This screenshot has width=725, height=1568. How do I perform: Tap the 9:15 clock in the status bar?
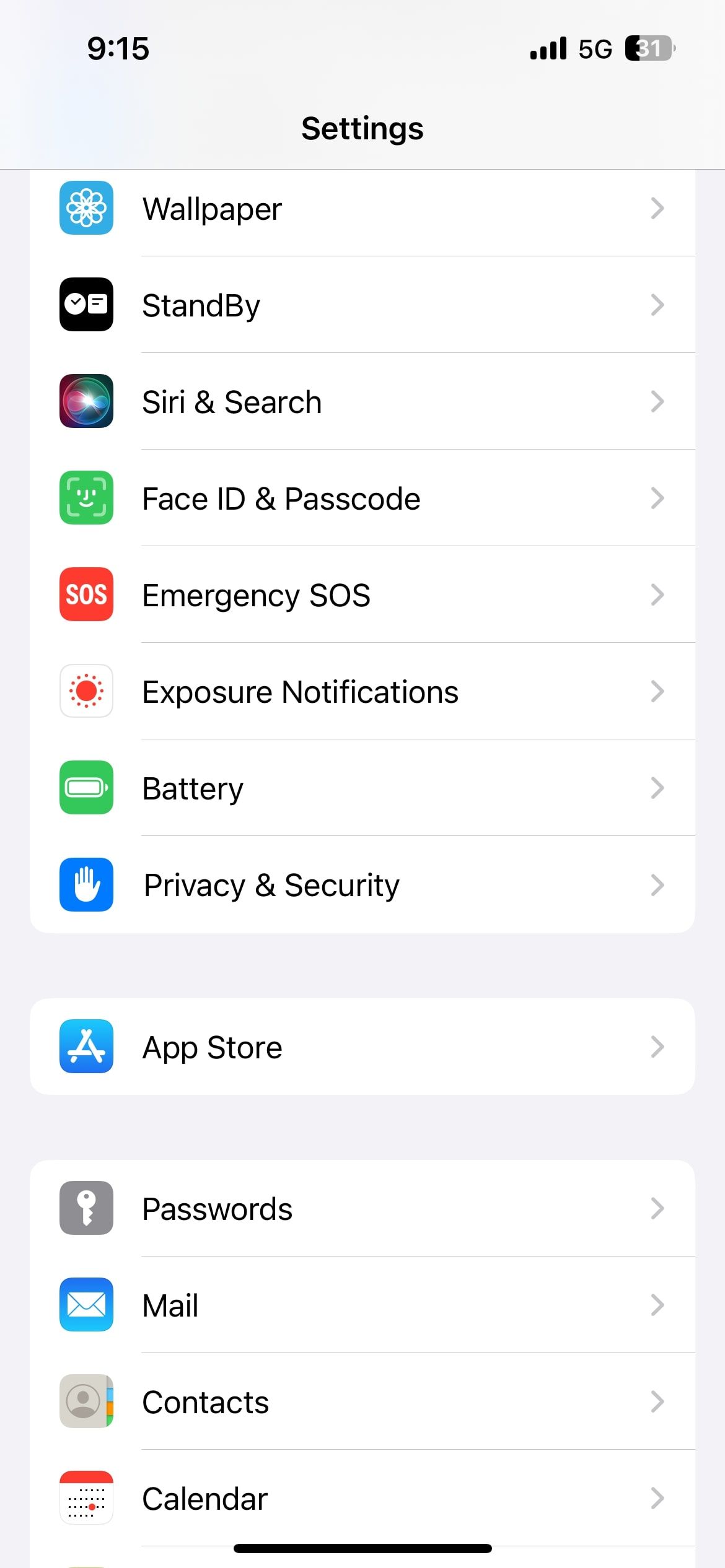(x=119, y=48)
